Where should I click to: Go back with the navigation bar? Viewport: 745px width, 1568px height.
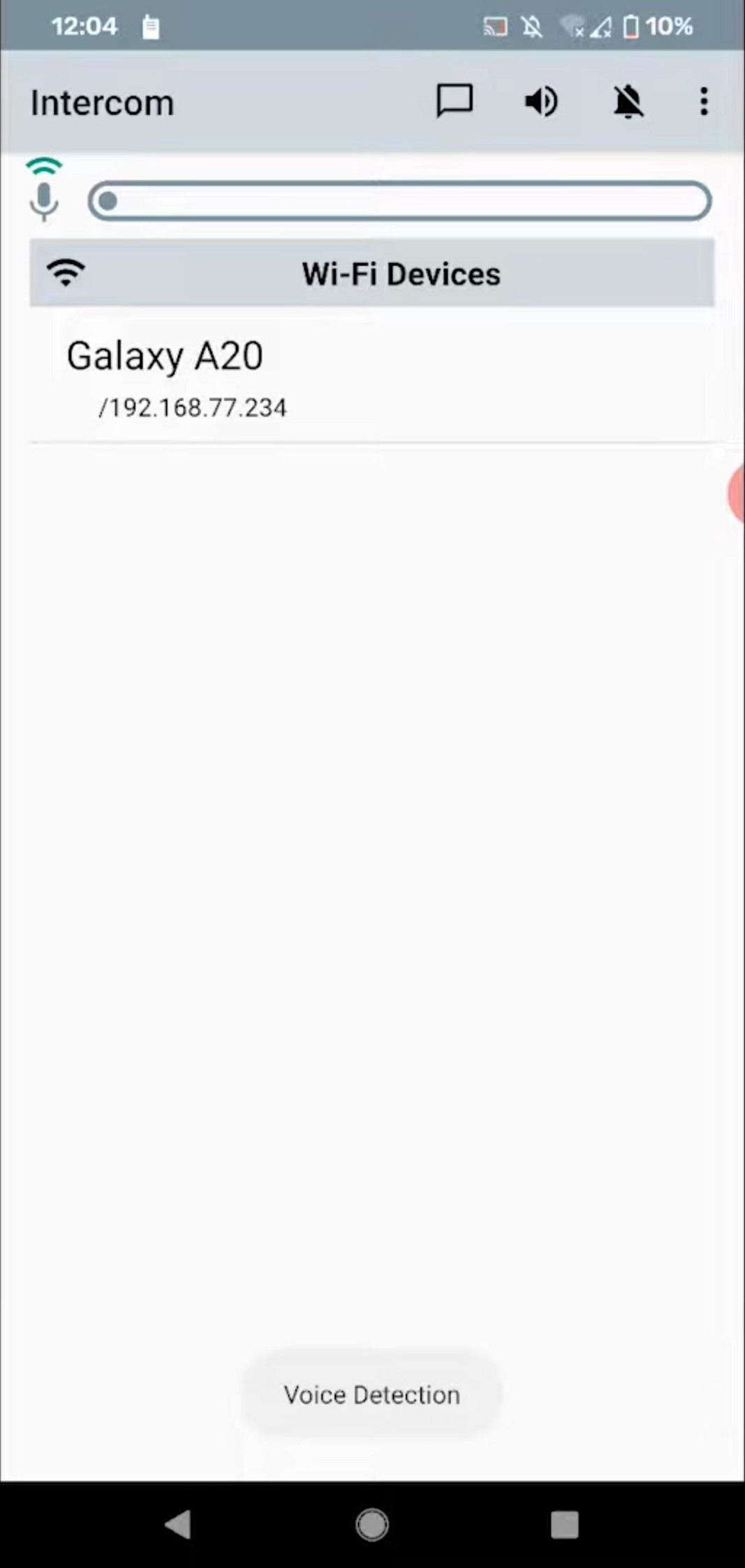click(178, 1525)
